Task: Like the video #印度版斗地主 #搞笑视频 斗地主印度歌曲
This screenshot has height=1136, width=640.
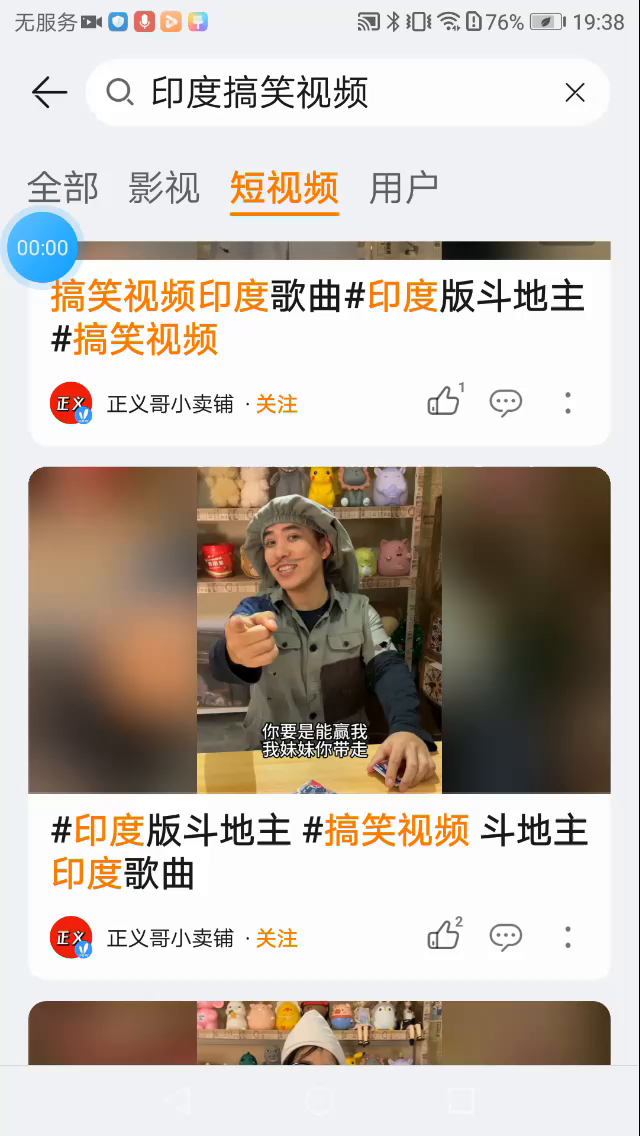Action: tap(443, 937)
